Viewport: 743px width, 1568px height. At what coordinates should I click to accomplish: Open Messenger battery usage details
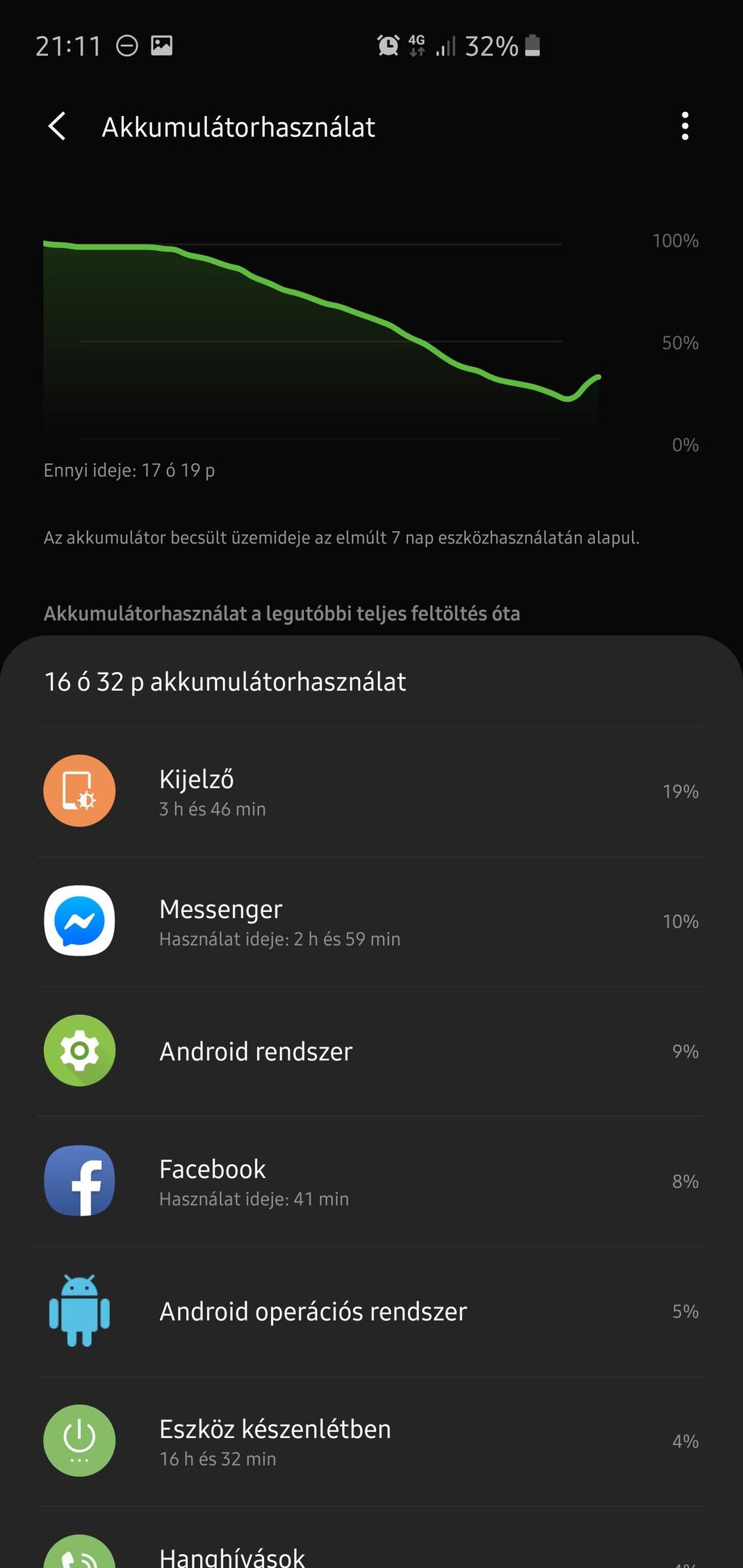point(371,922)
